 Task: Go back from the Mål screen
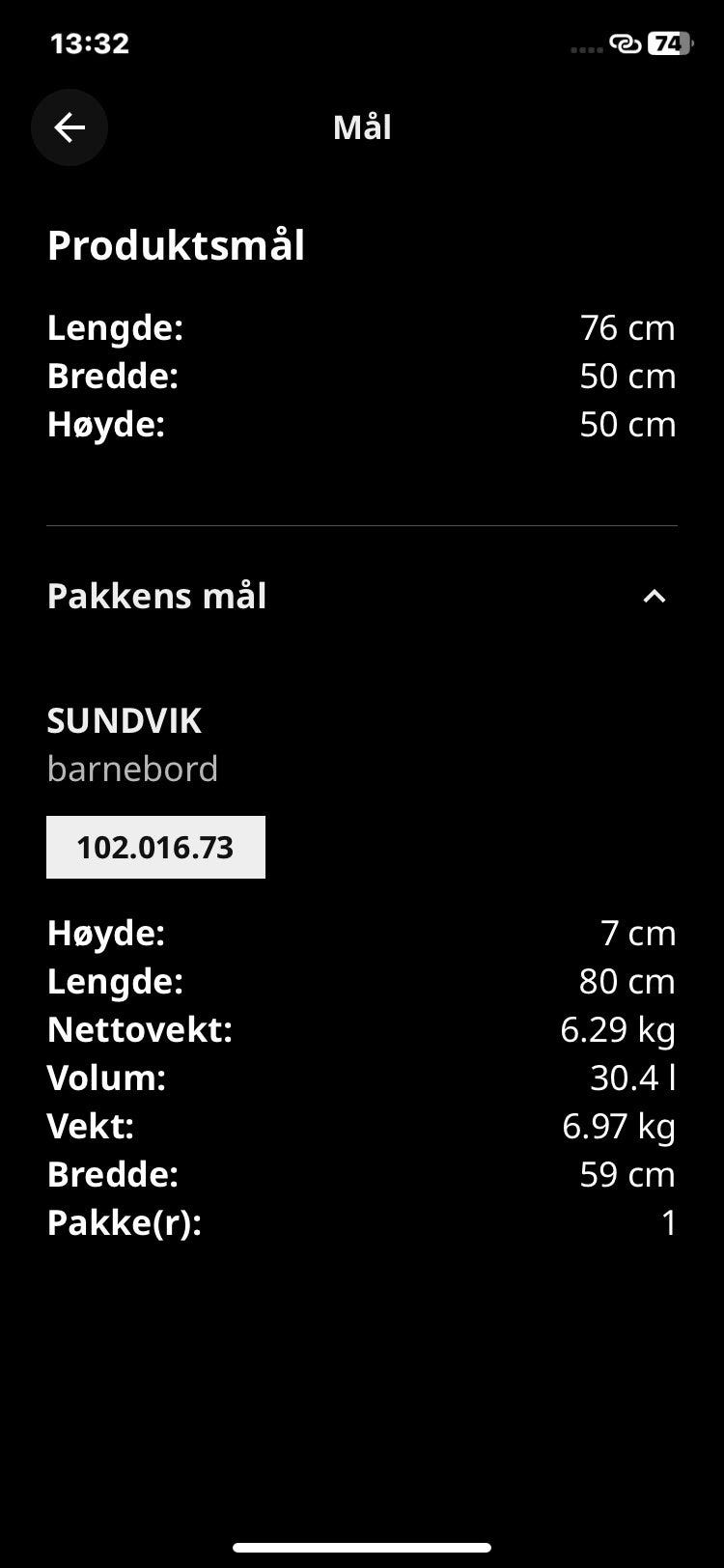point(70,127)
